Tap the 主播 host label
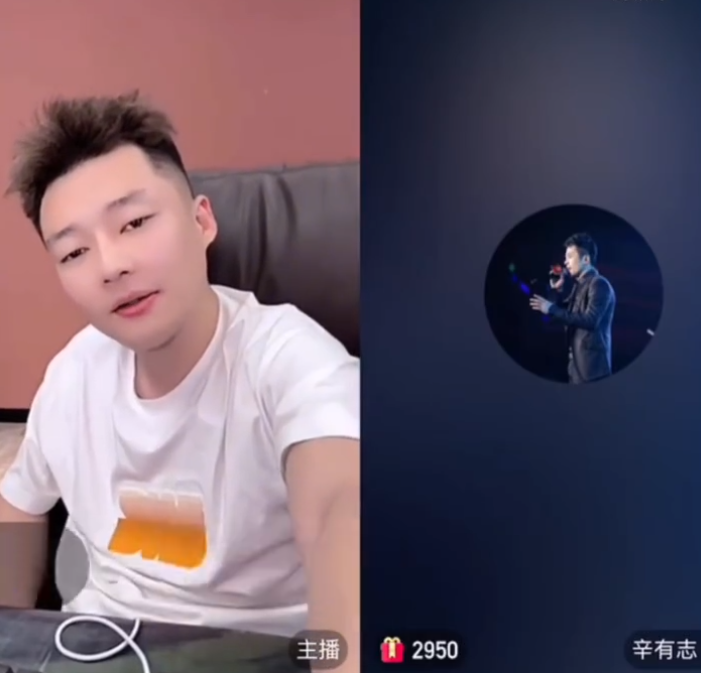Image resolution: width=701 pixels, height=673 pixels. pyautogui.click(x=318, y=650)
